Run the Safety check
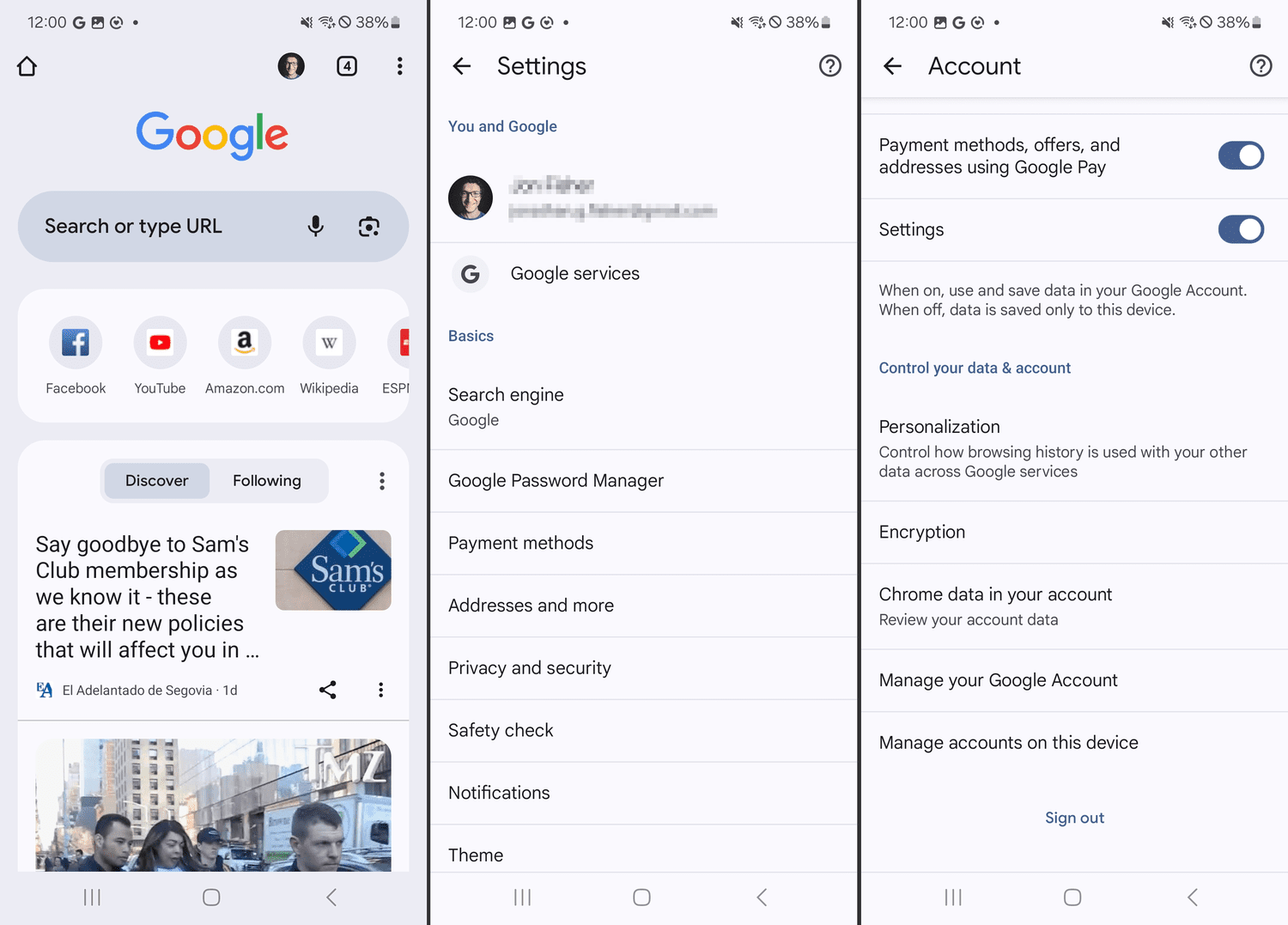This screenshot has width=1288, height=925. [501, 730]
